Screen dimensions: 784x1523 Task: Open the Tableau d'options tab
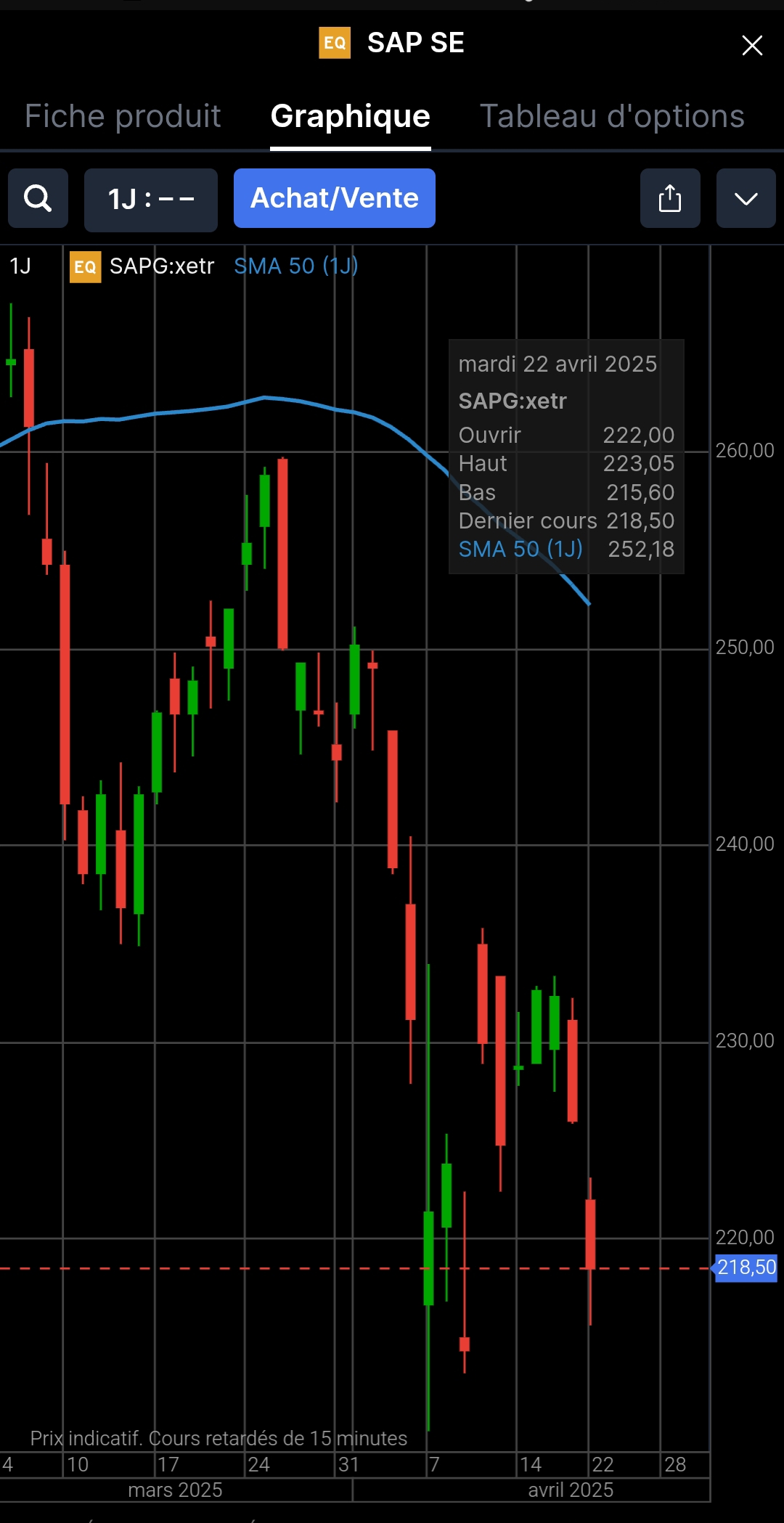tap(612, 116)
